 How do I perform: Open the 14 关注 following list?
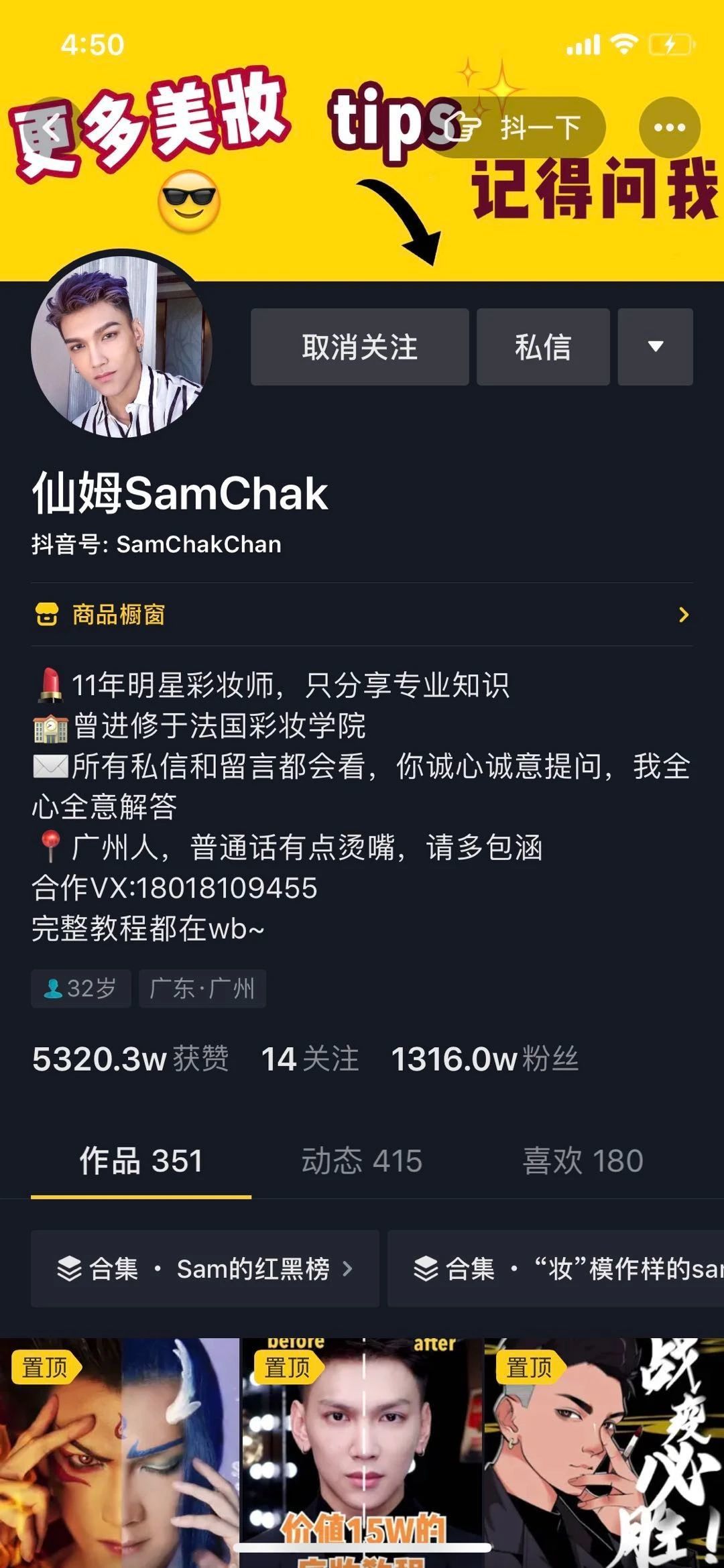[310, 1059]
